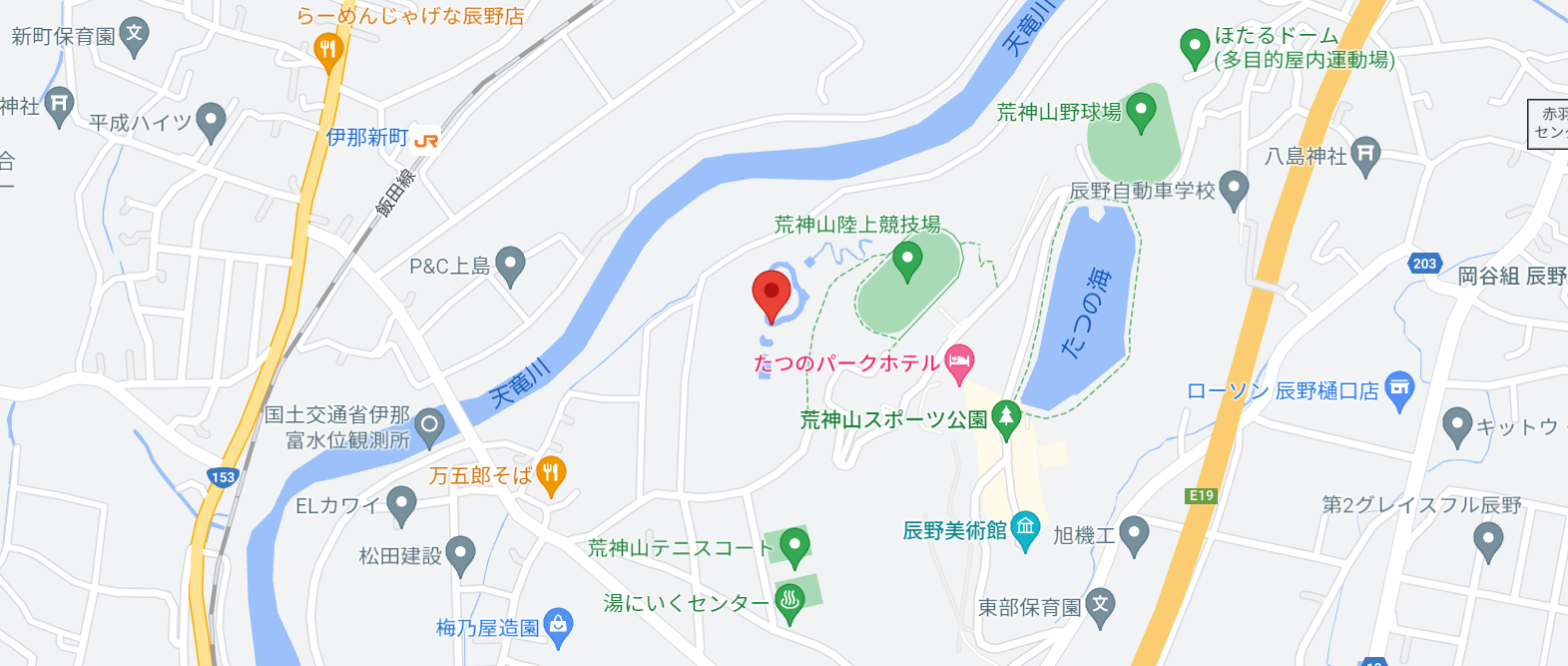Open 東部保育園 school marker

1100,606
